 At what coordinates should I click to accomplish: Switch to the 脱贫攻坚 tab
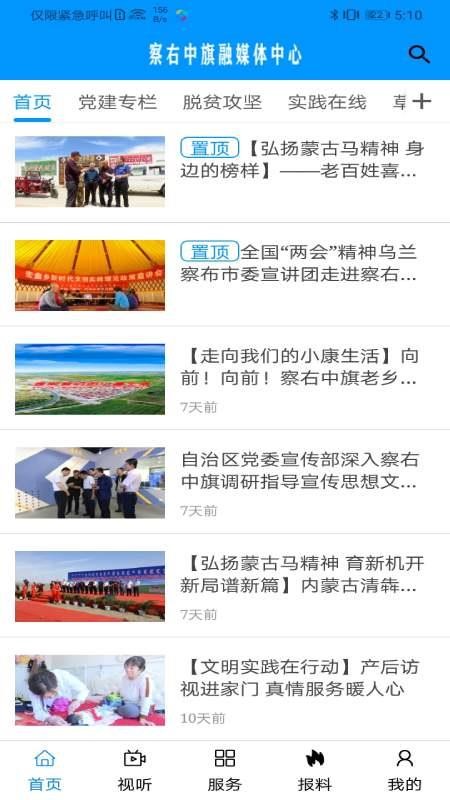point(222,102)
